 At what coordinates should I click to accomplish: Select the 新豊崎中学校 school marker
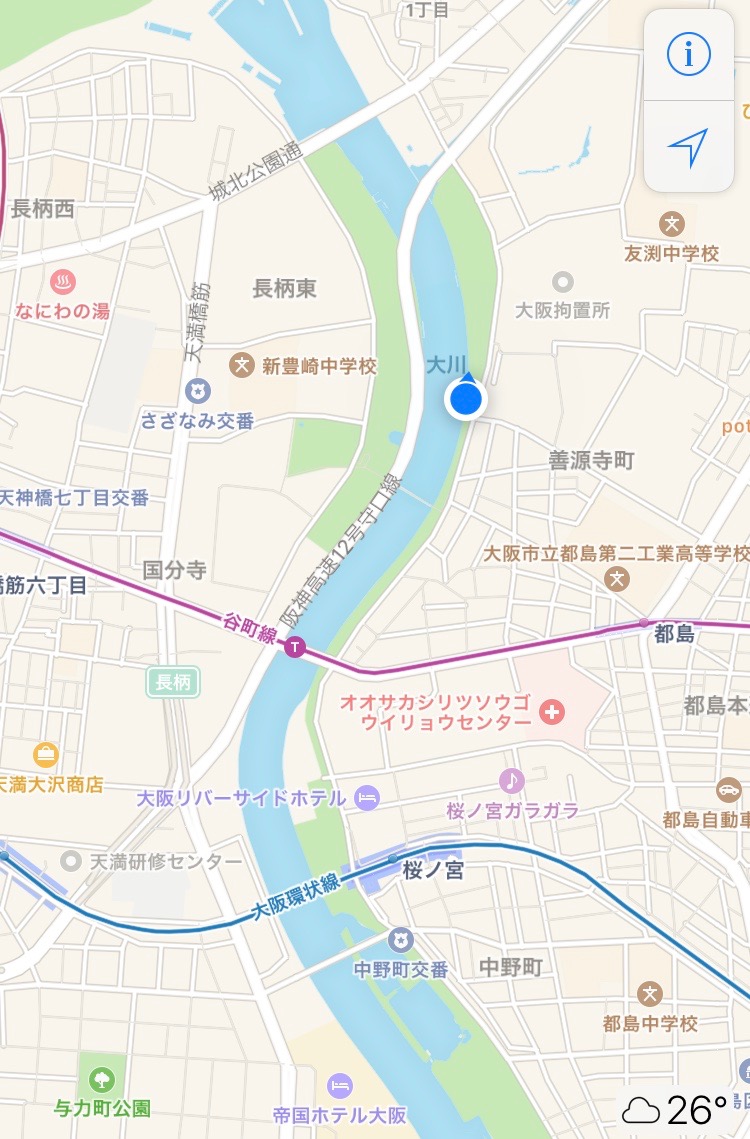tap(242, 365)
